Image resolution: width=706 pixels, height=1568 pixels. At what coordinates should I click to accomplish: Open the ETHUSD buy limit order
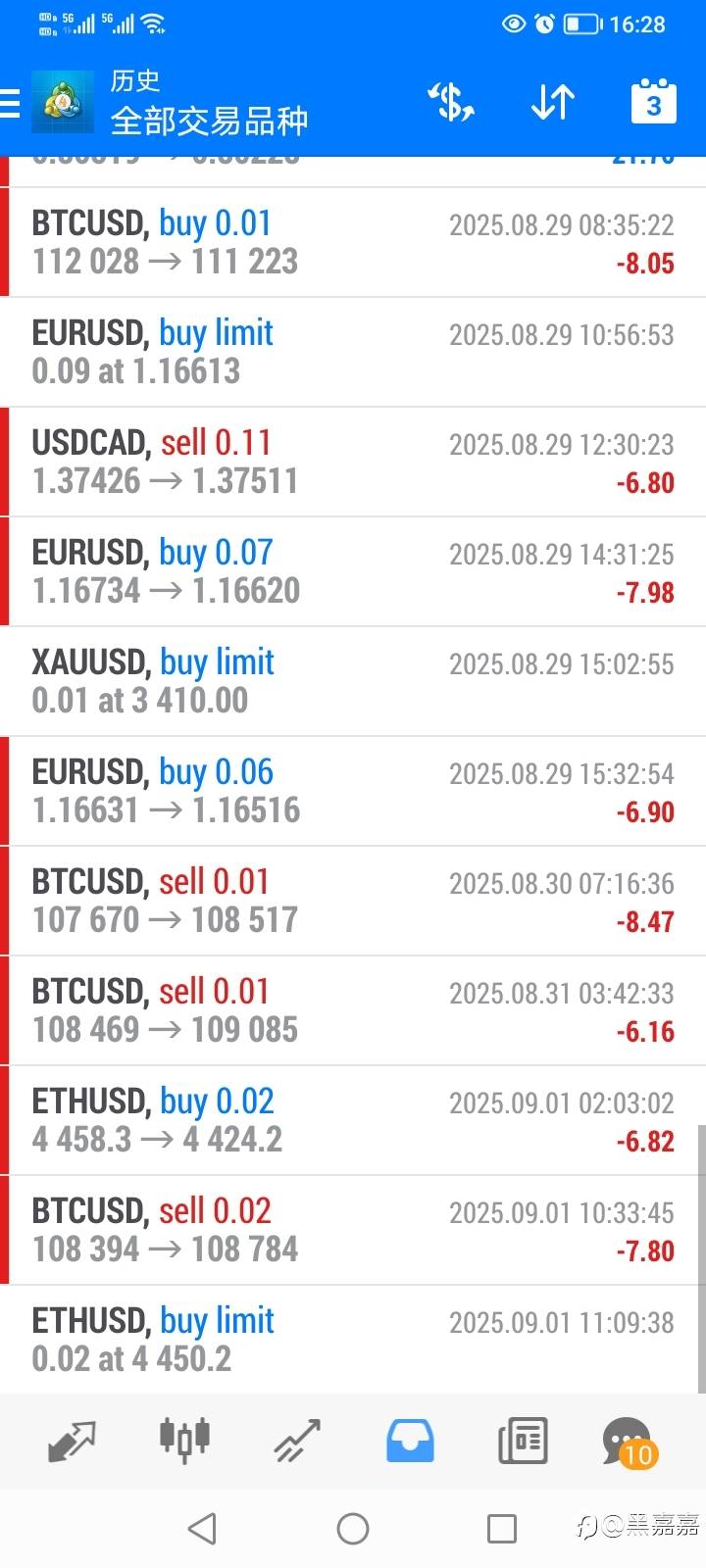click(x=353, y=1339)
